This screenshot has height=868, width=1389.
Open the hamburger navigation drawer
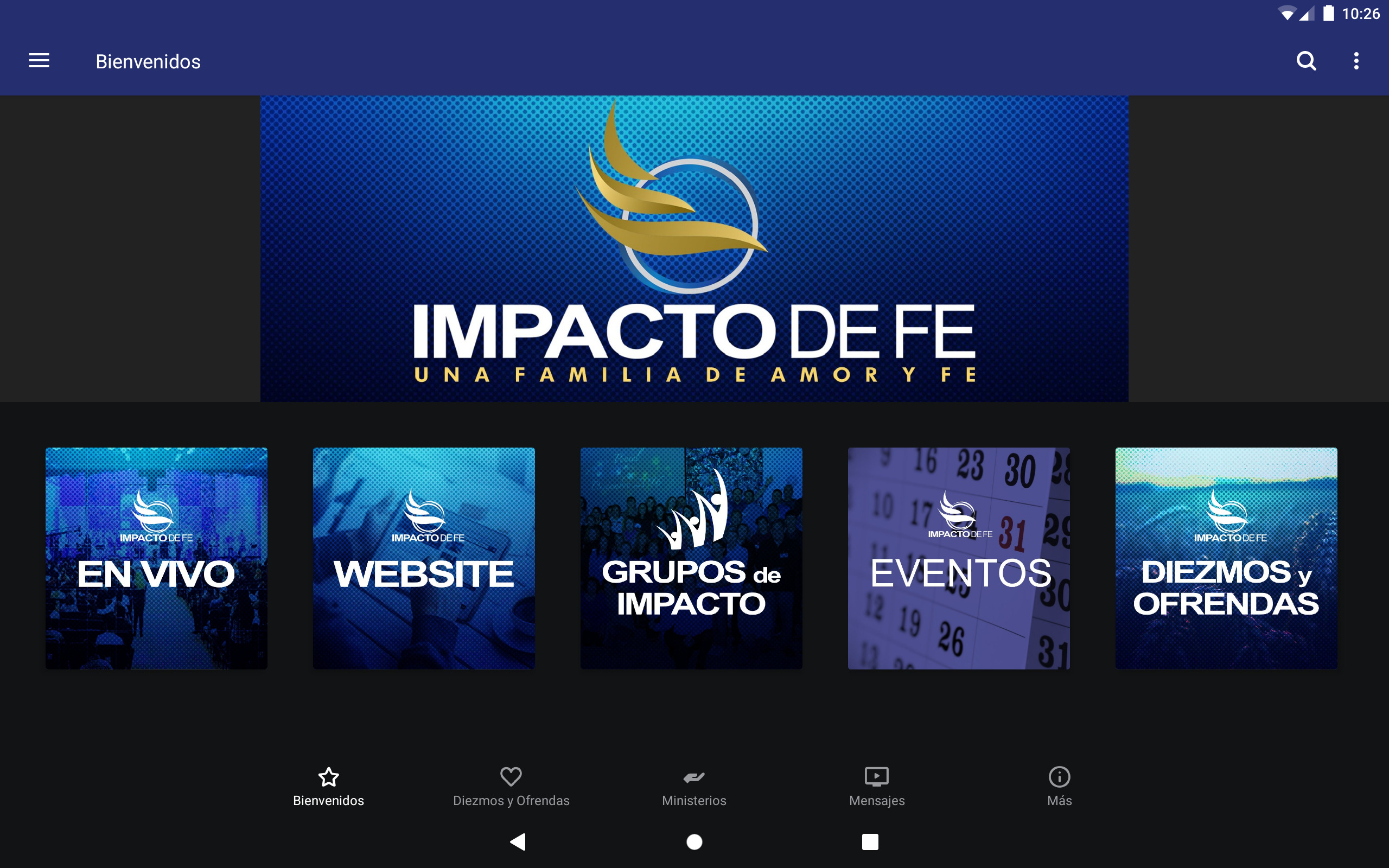[39, 61]
